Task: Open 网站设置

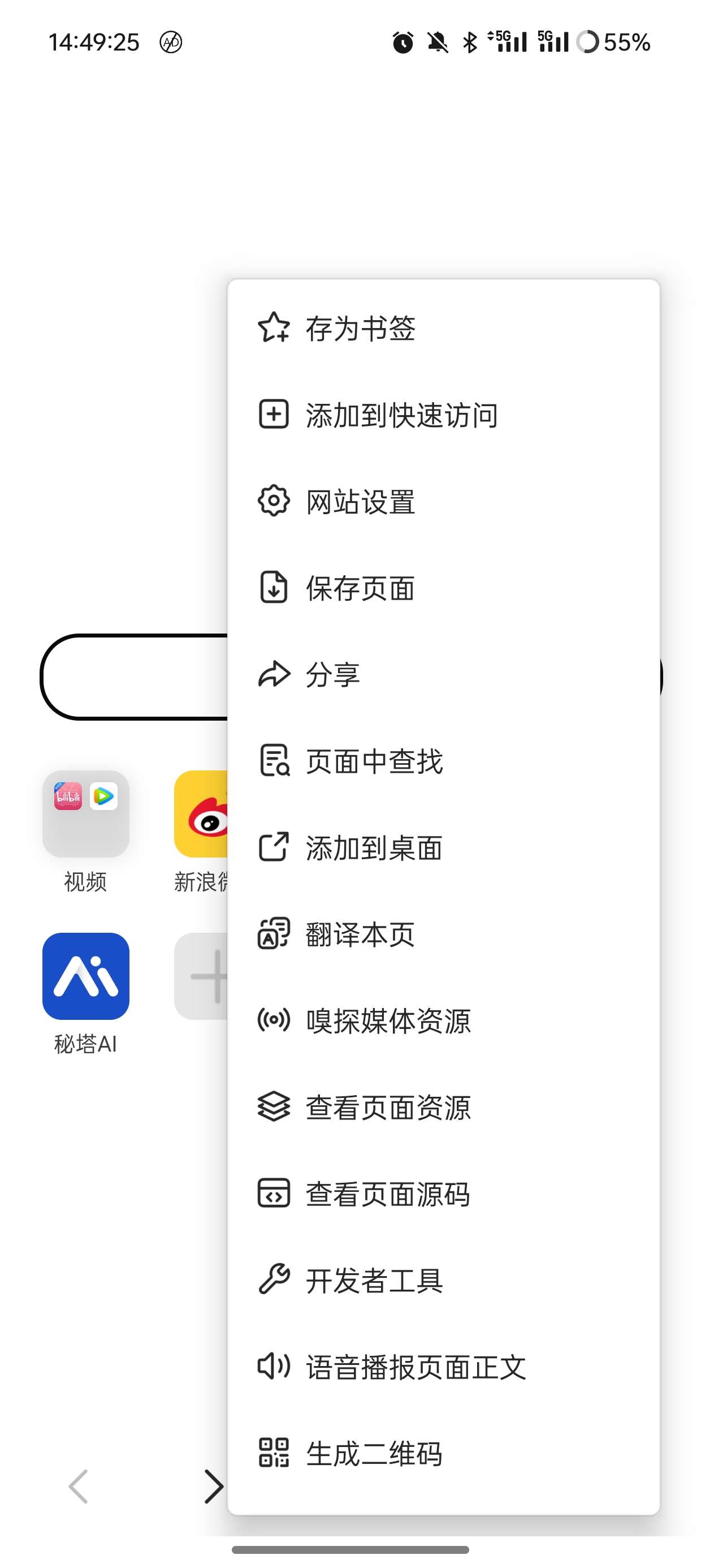Action: click(360, 502)
